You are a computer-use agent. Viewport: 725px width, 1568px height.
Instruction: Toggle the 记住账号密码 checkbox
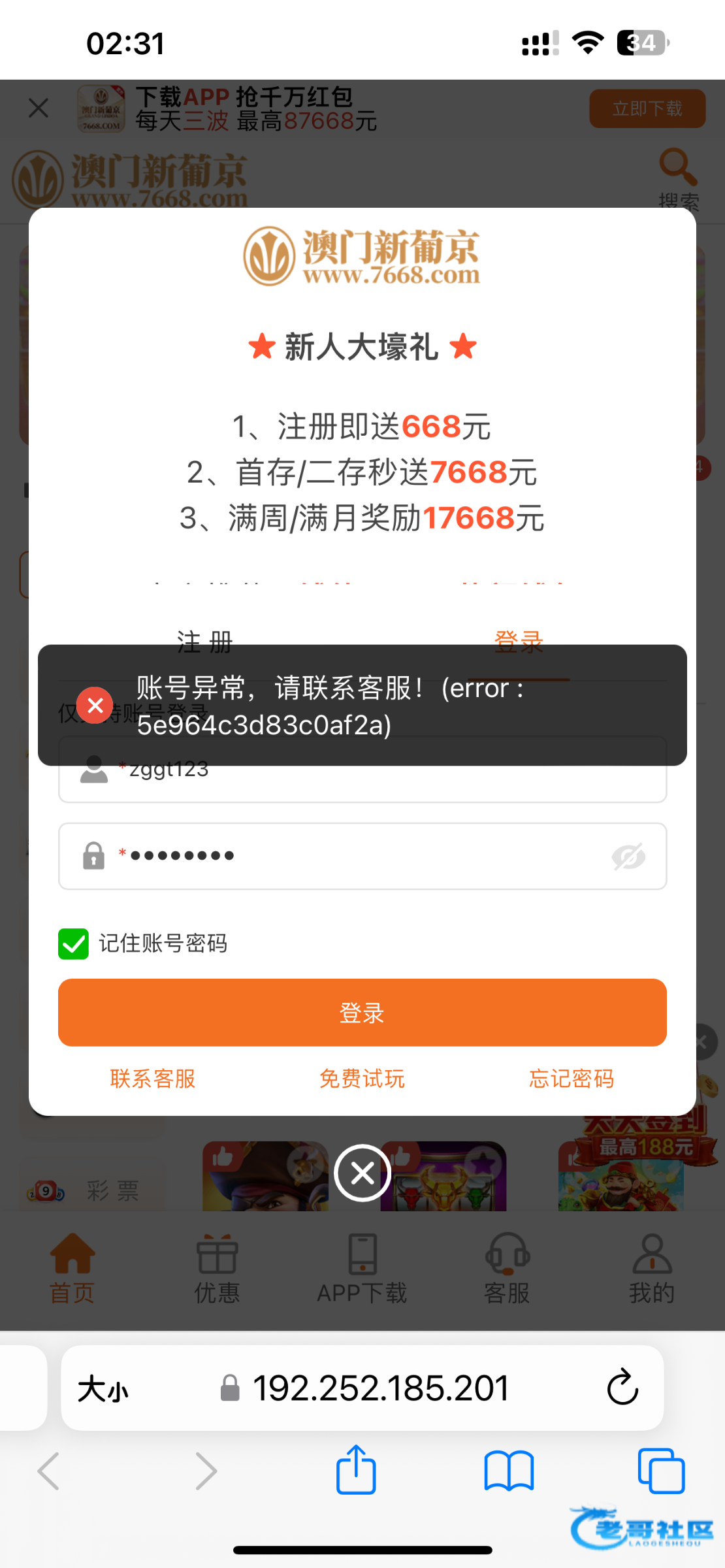pyautogui.click(x=74, y=943)
